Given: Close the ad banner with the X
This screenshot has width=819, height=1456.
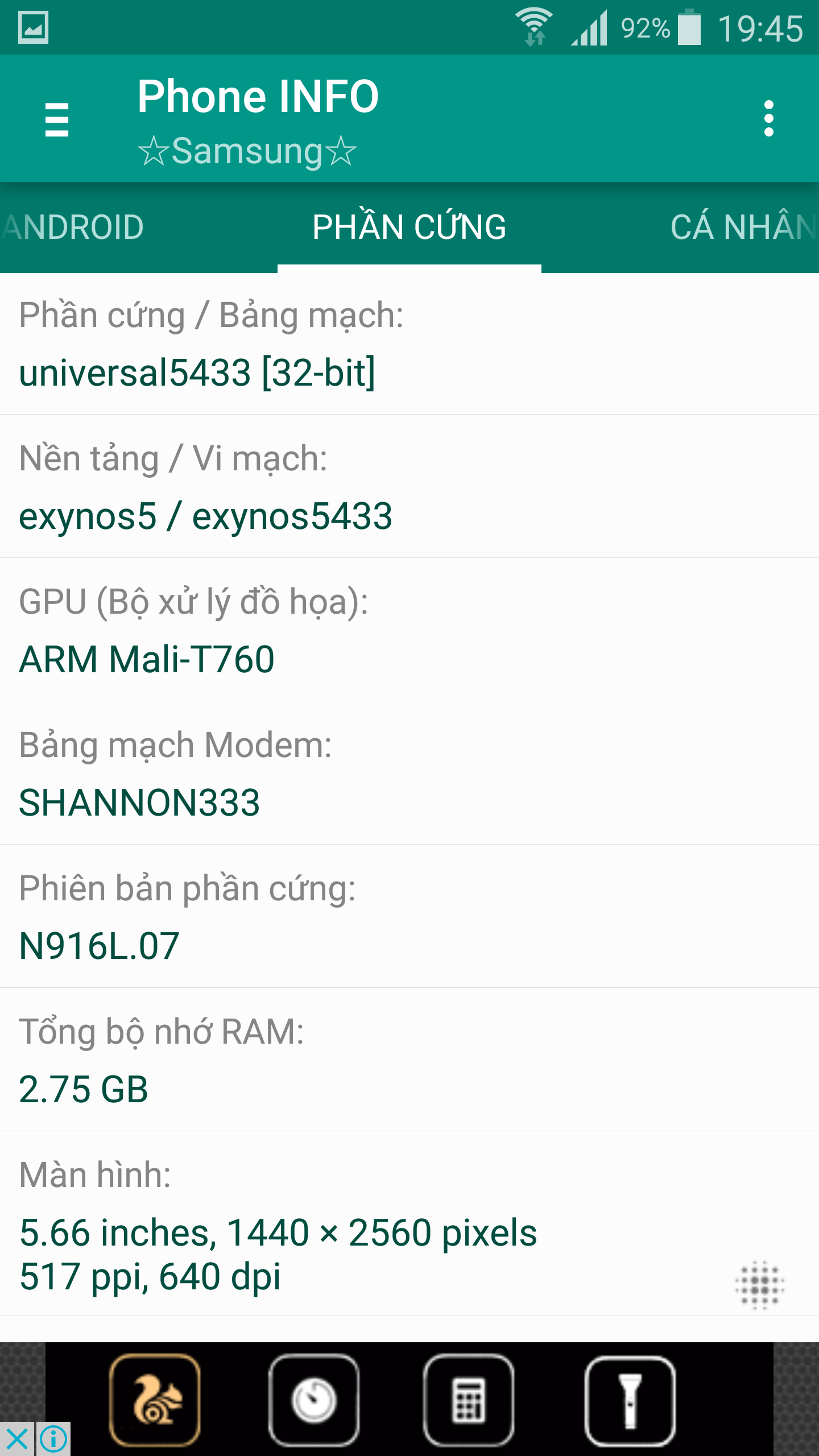Looking at the screenshot, I should tap(17, 1440).
